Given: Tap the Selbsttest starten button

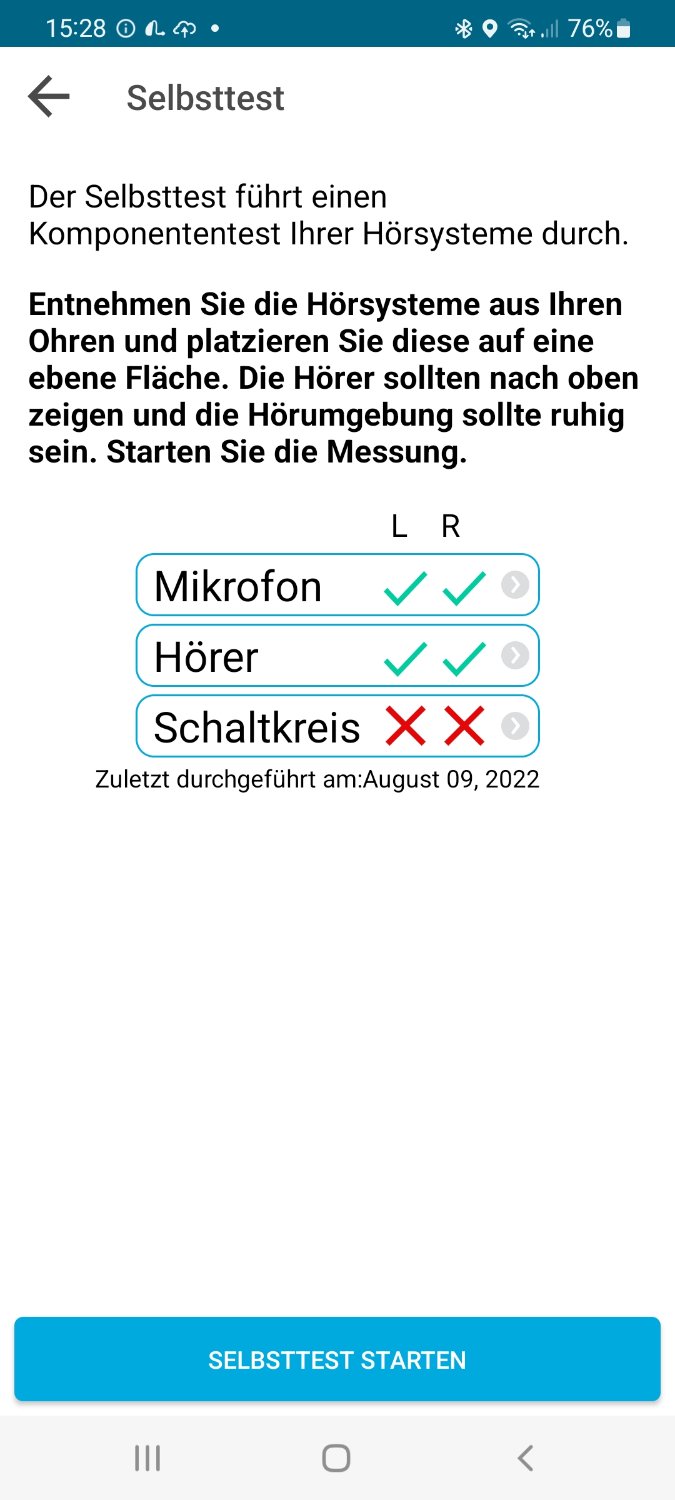Looking at the screenshot, I should click(x=337, y=1360).
